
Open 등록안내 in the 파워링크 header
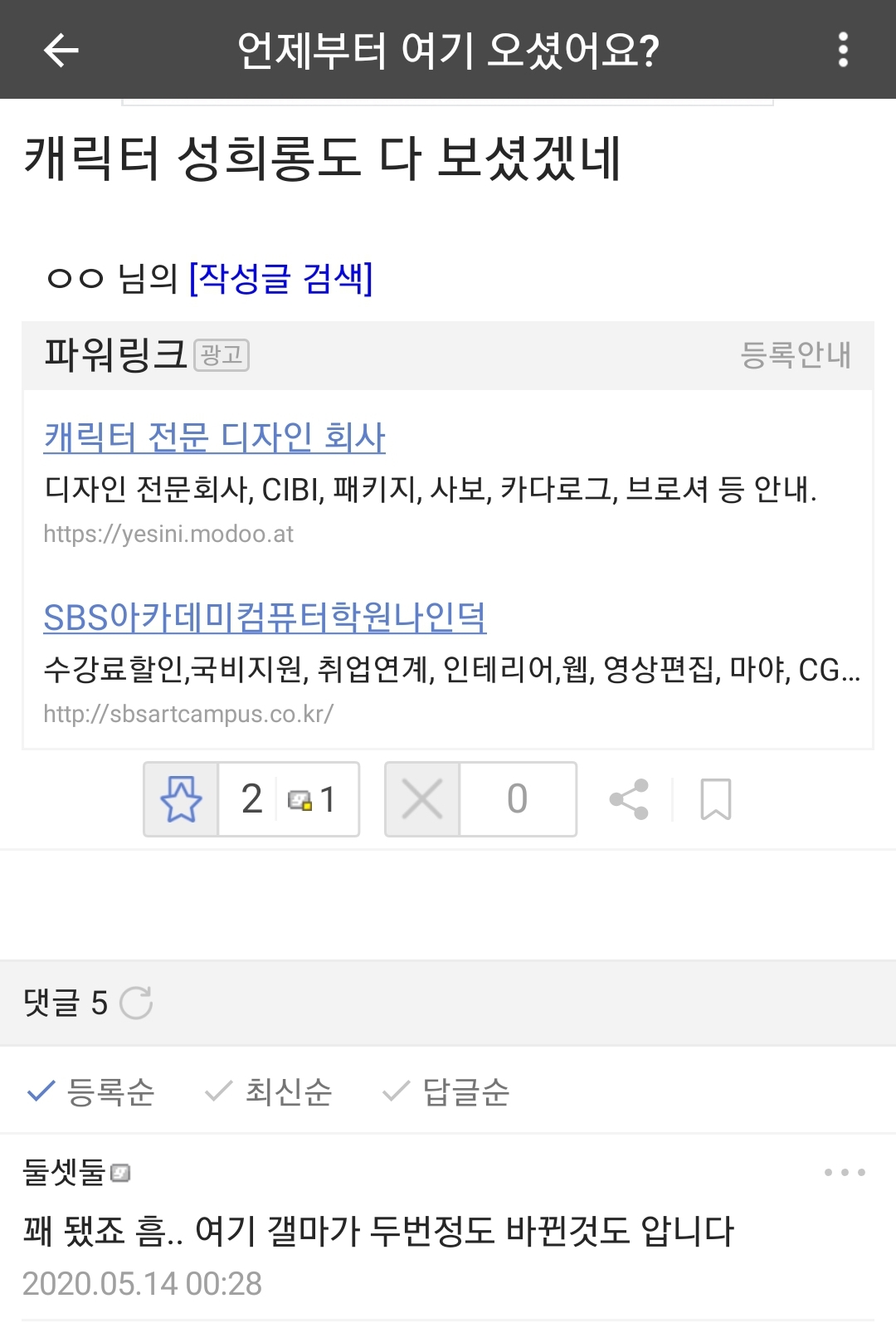coord(795,355)
